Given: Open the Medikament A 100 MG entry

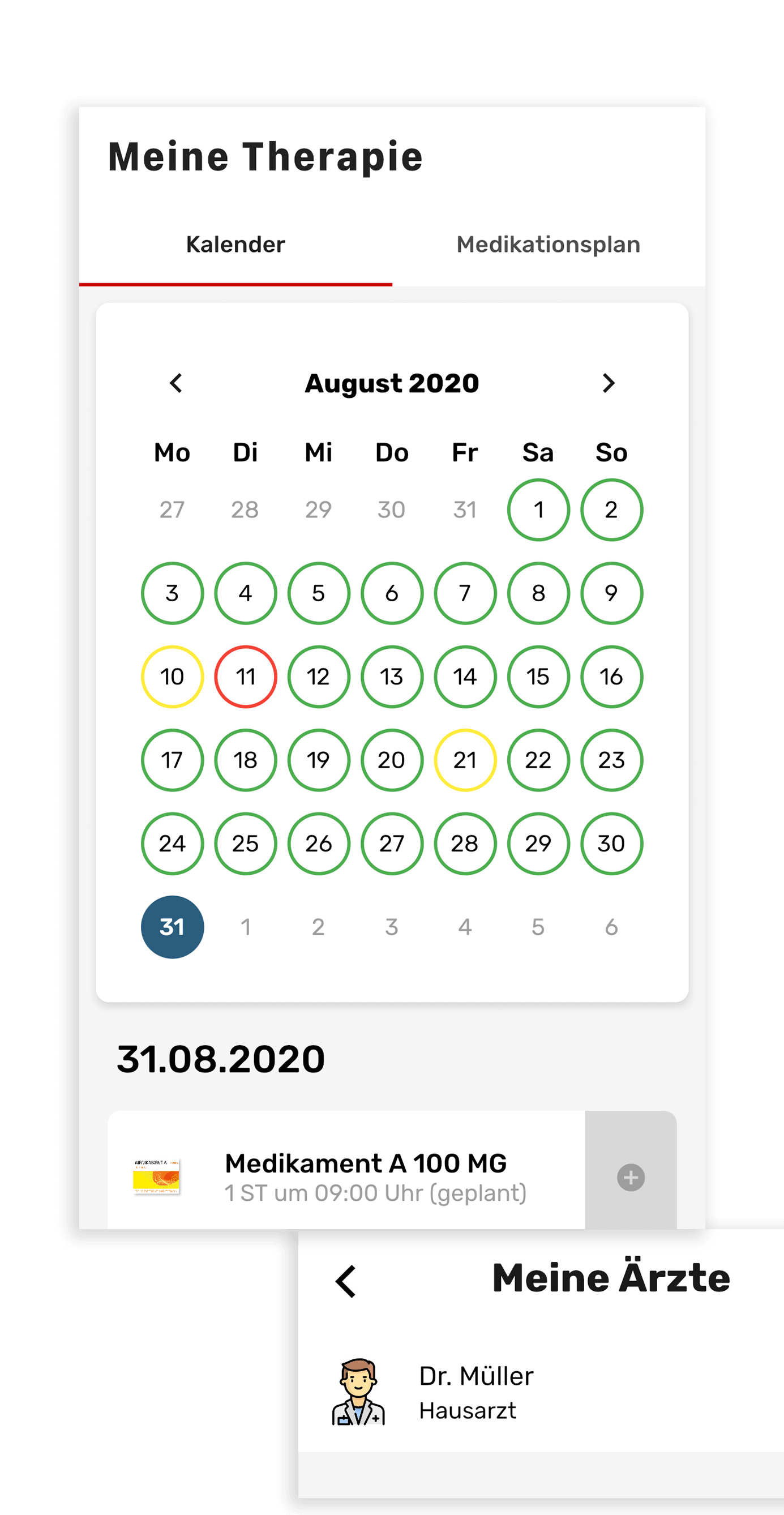Looking at the screenshot, I should 346,1170.
